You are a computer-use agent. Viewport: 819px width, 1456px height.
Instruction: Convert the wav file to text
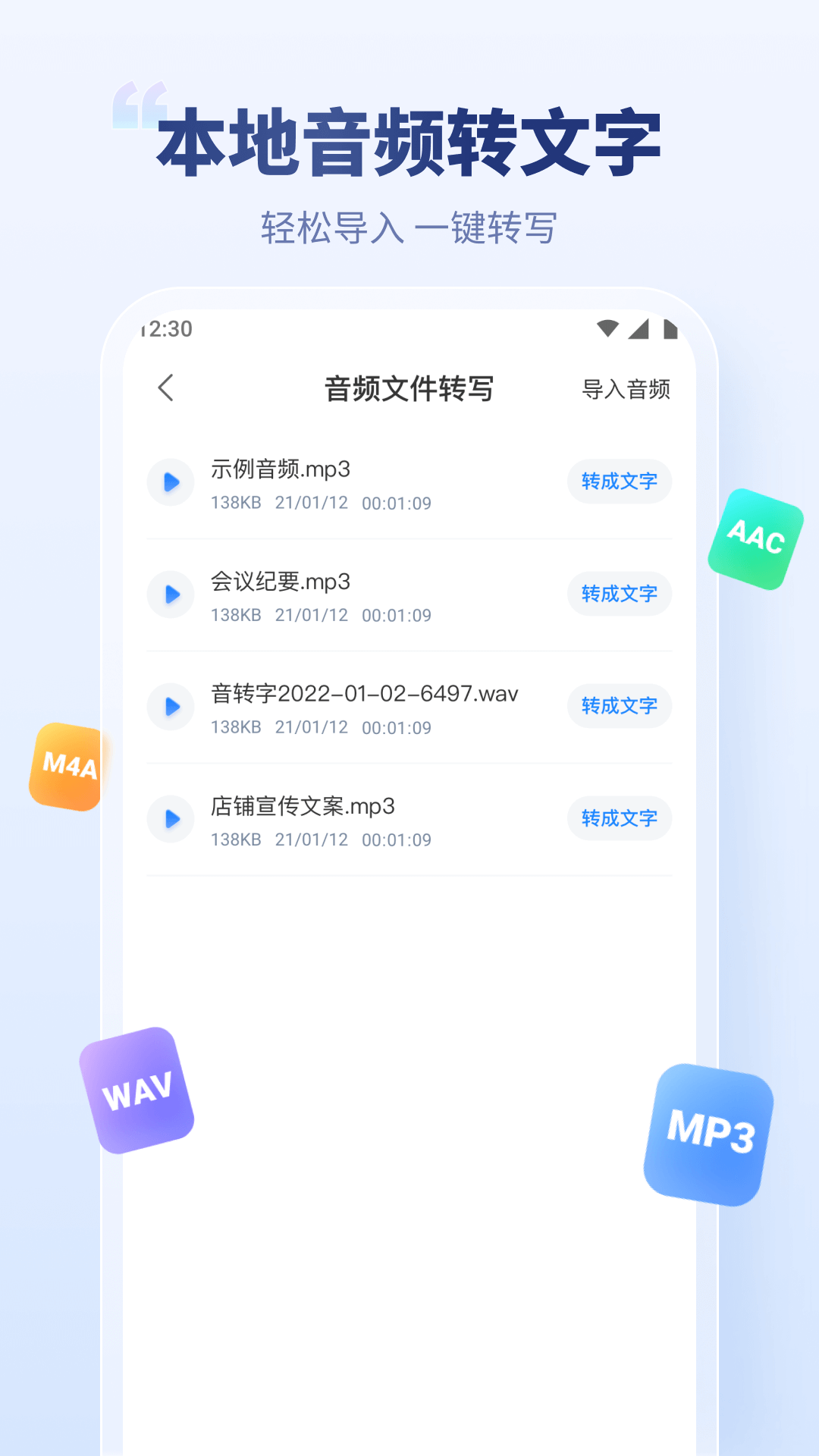[619, 706]
